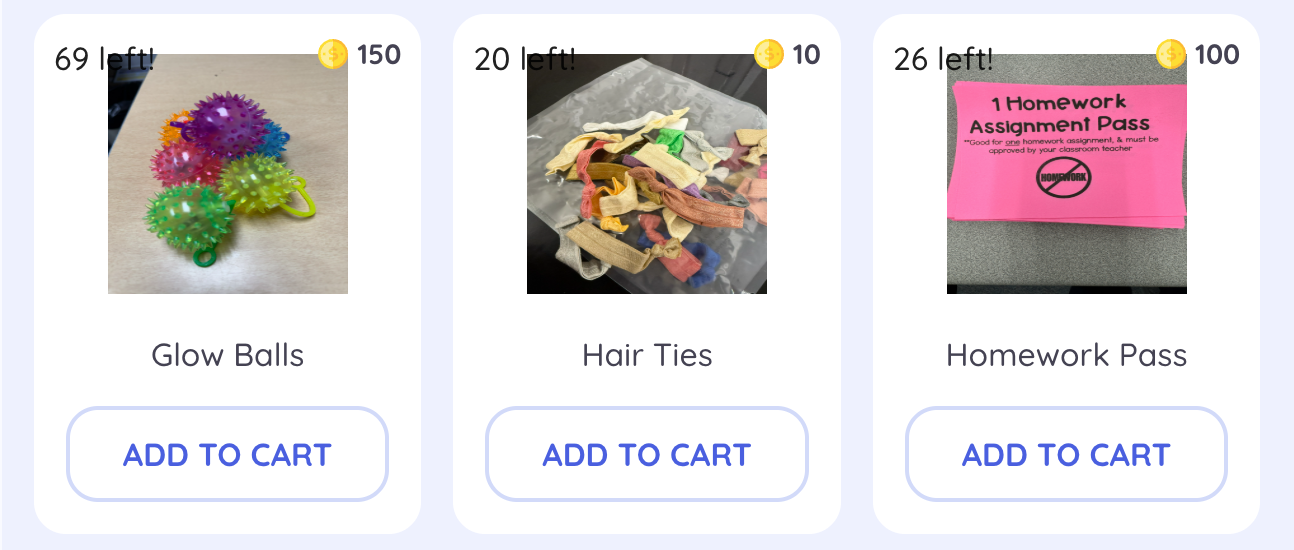Viewport: 1294px width, 550px height.
Task: Add Hair Ties to the cart
Action: [x=646, y=454]
